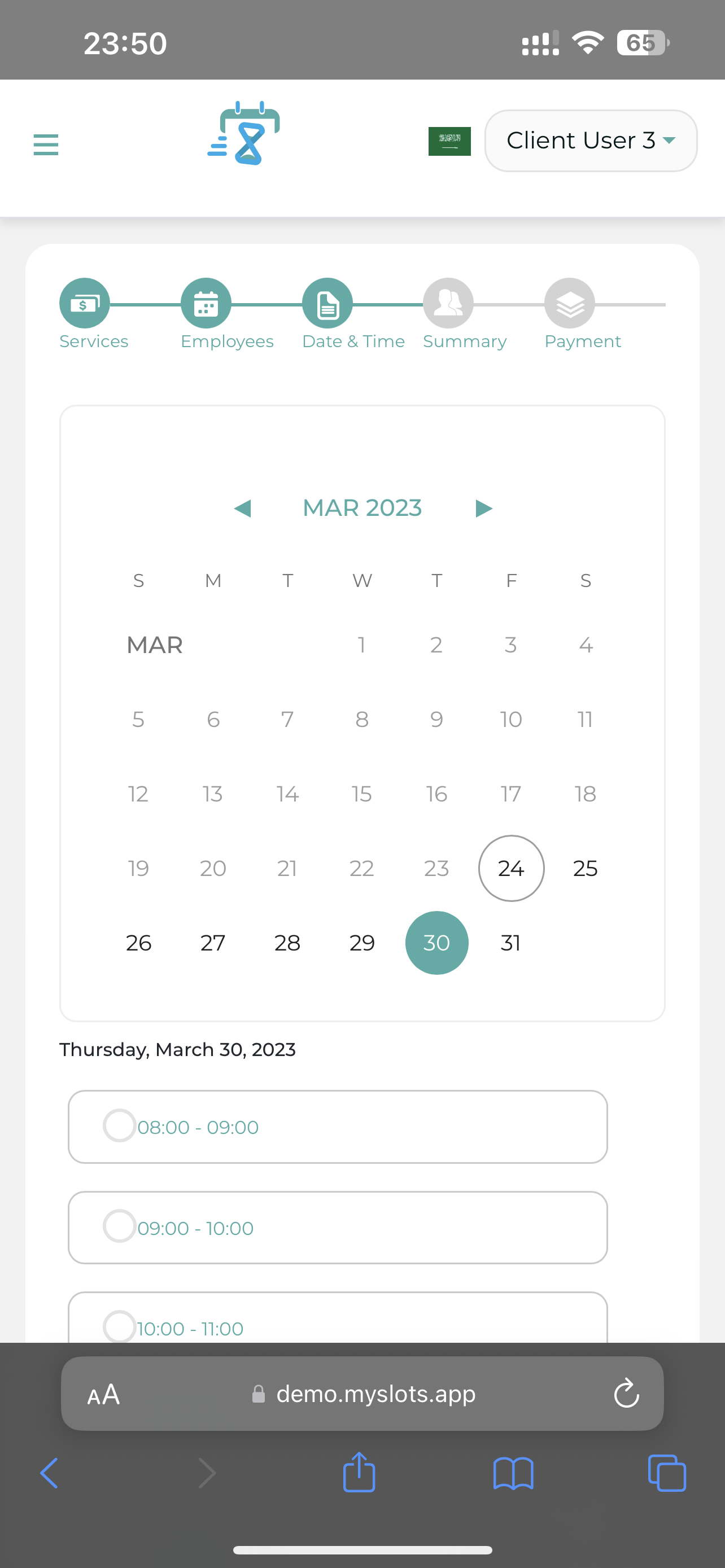Go to next month in calendar
The image size is (725, 1568).
click(x=483, y=507)
